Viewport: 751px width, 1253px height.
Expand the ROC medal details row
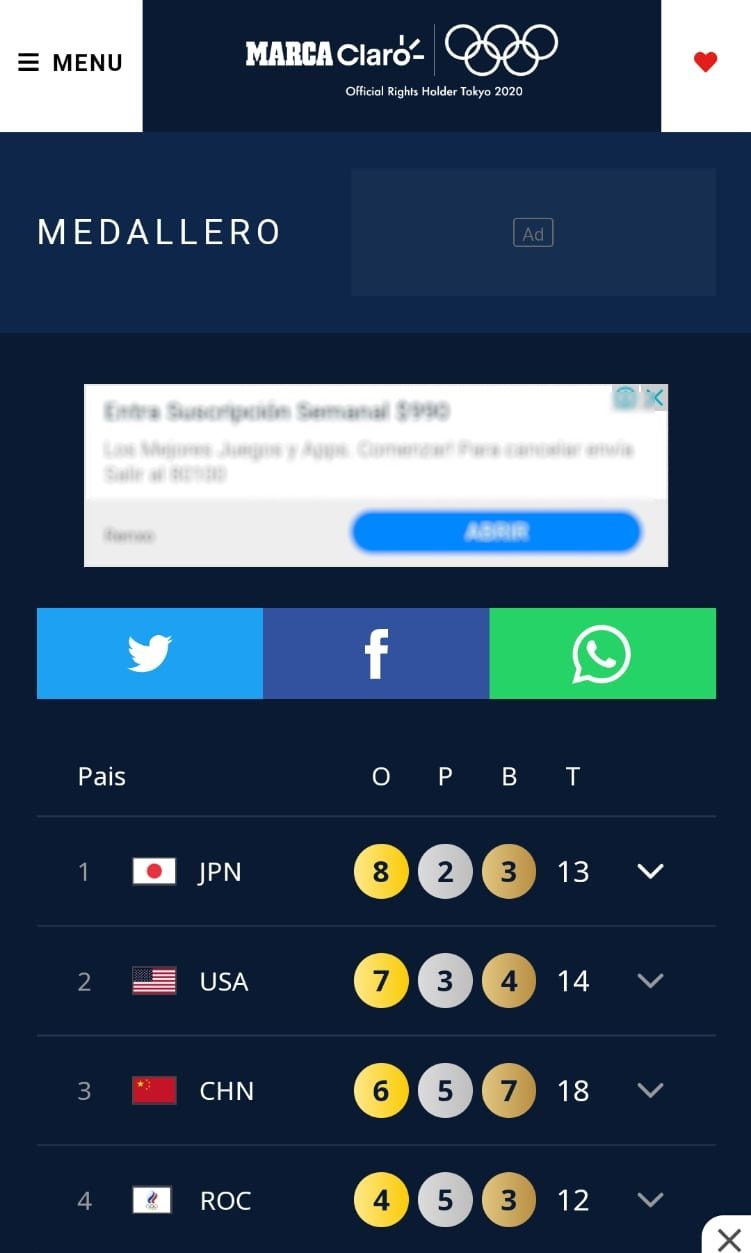pyautogui.click(x=650, y=1199)
